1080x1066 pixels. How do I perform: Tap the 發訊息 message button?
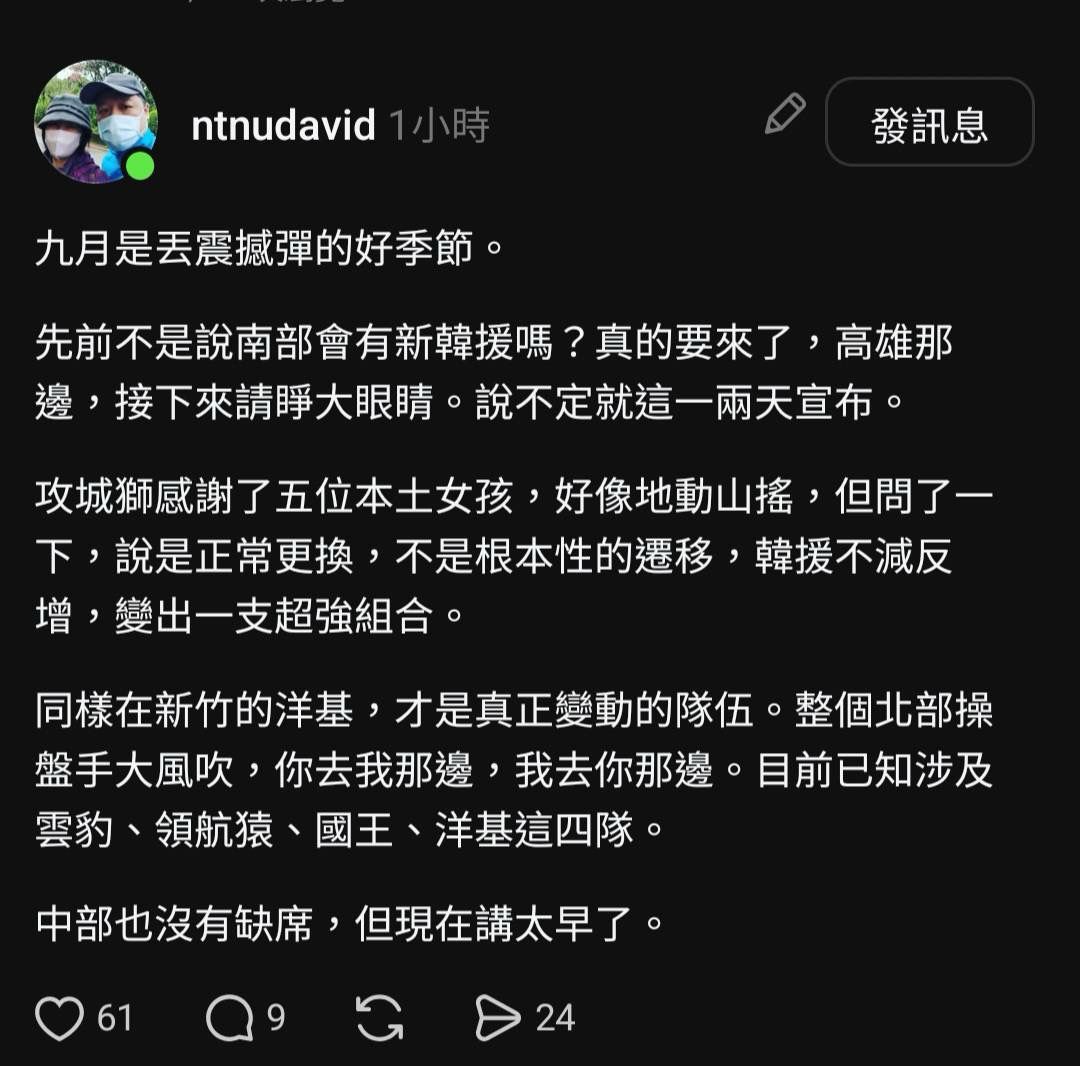[929, 122]
